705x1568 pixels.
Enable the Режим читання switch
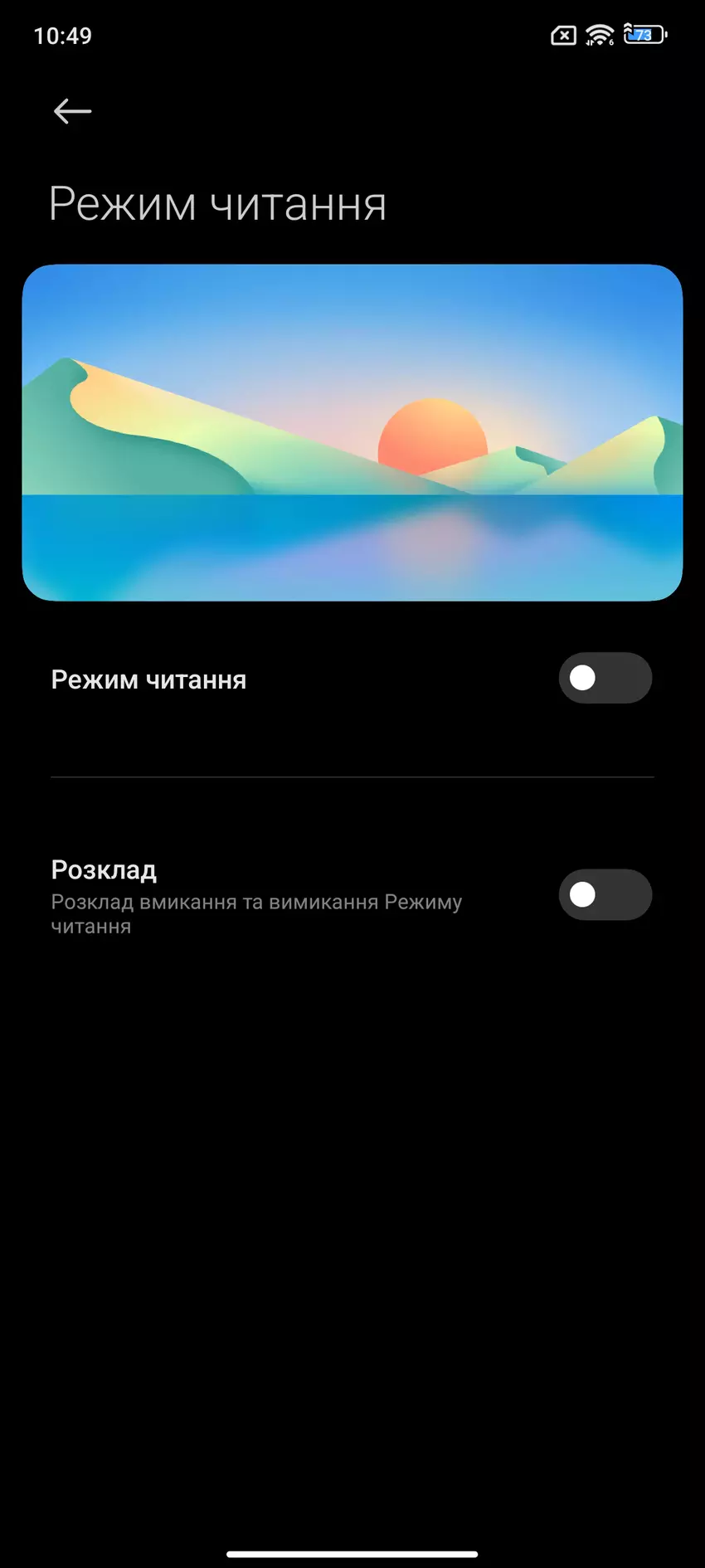tap(605, 678)
